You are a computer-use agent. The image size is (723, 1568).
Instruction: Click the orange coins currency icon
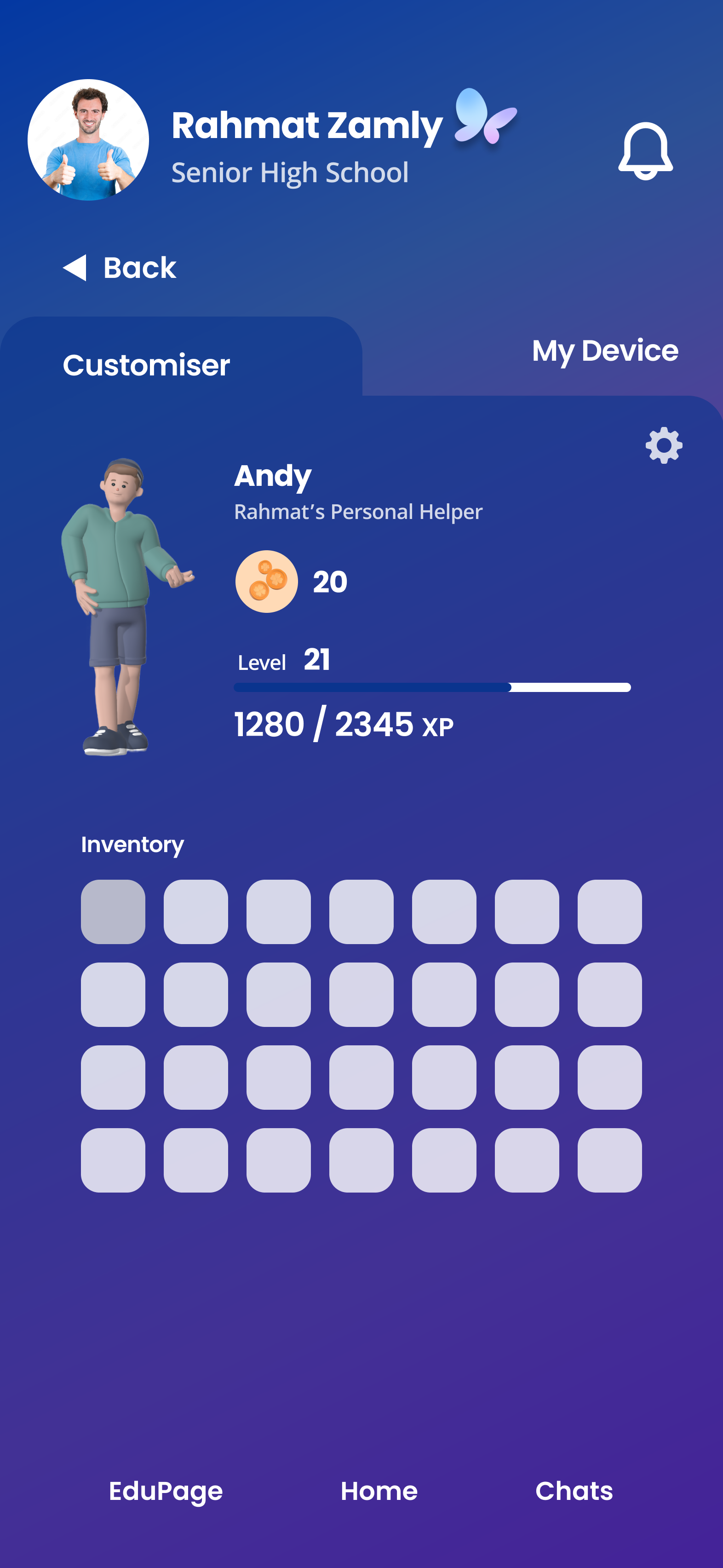click(x=267, y=581)
